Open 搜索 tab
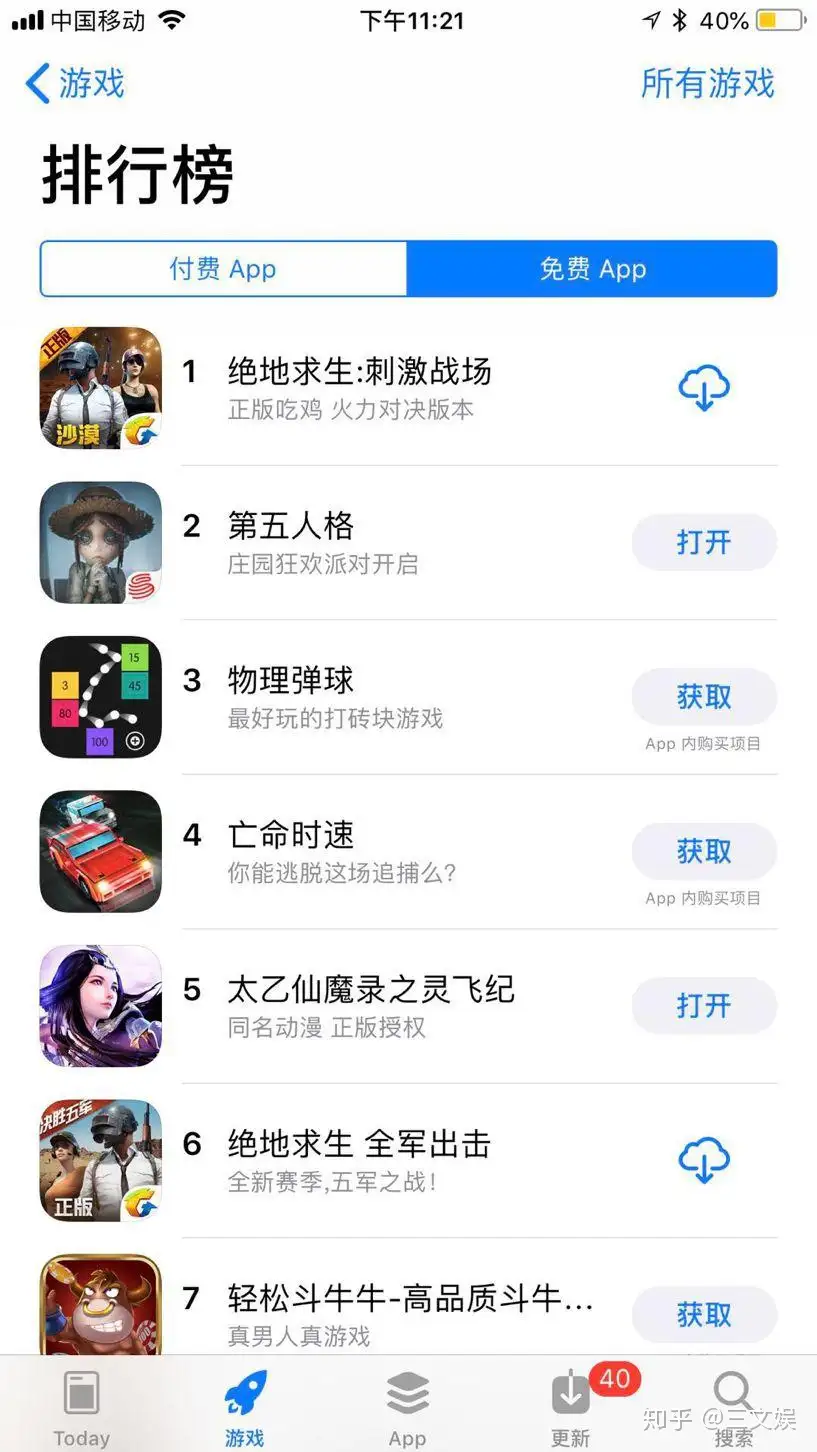Viewport: 817px width, 1452px height. point(733,1408)
